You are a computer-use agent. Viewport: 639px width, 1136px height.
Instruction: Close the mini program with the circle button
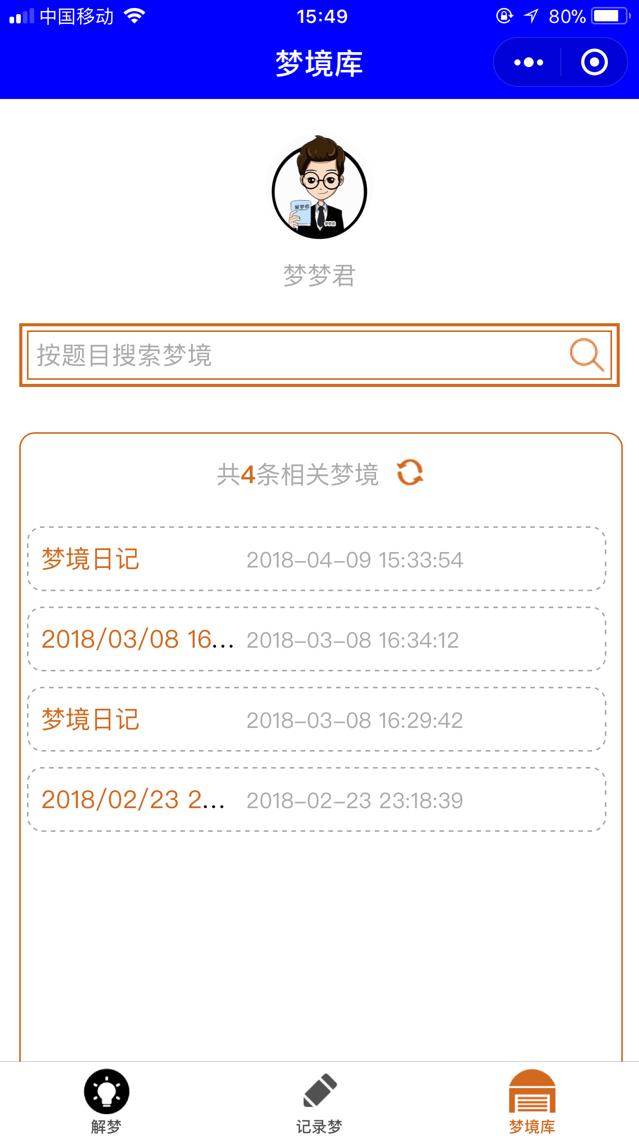595,63
